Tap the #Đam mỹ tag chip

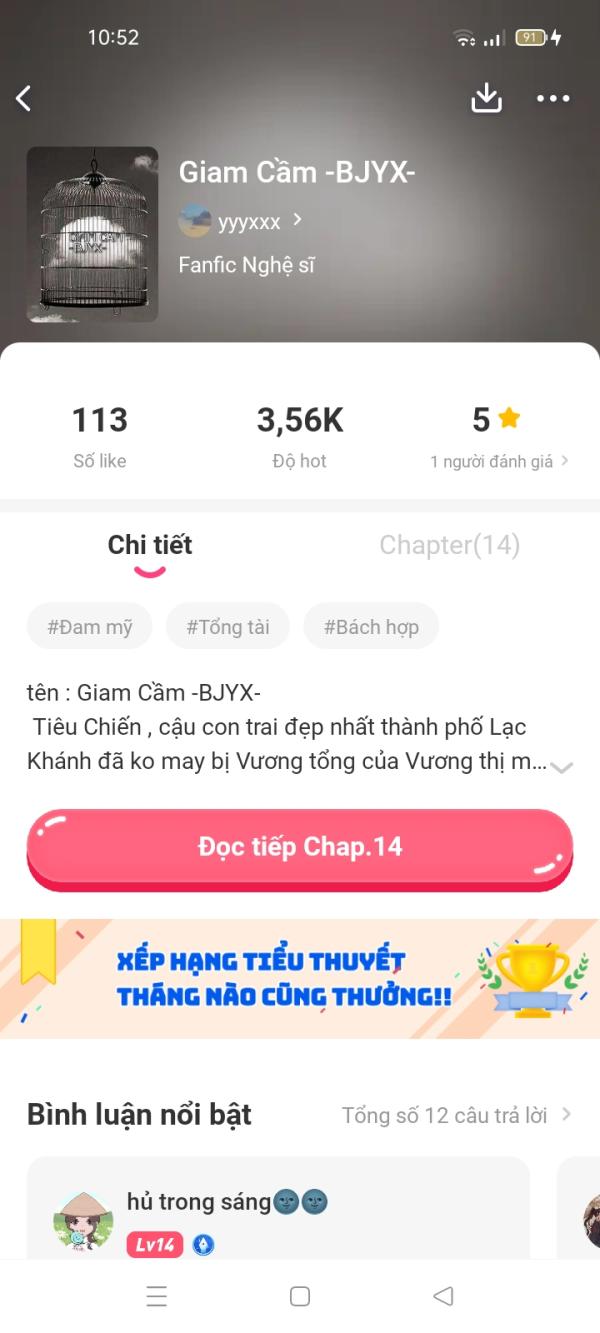tap(89, 627)
